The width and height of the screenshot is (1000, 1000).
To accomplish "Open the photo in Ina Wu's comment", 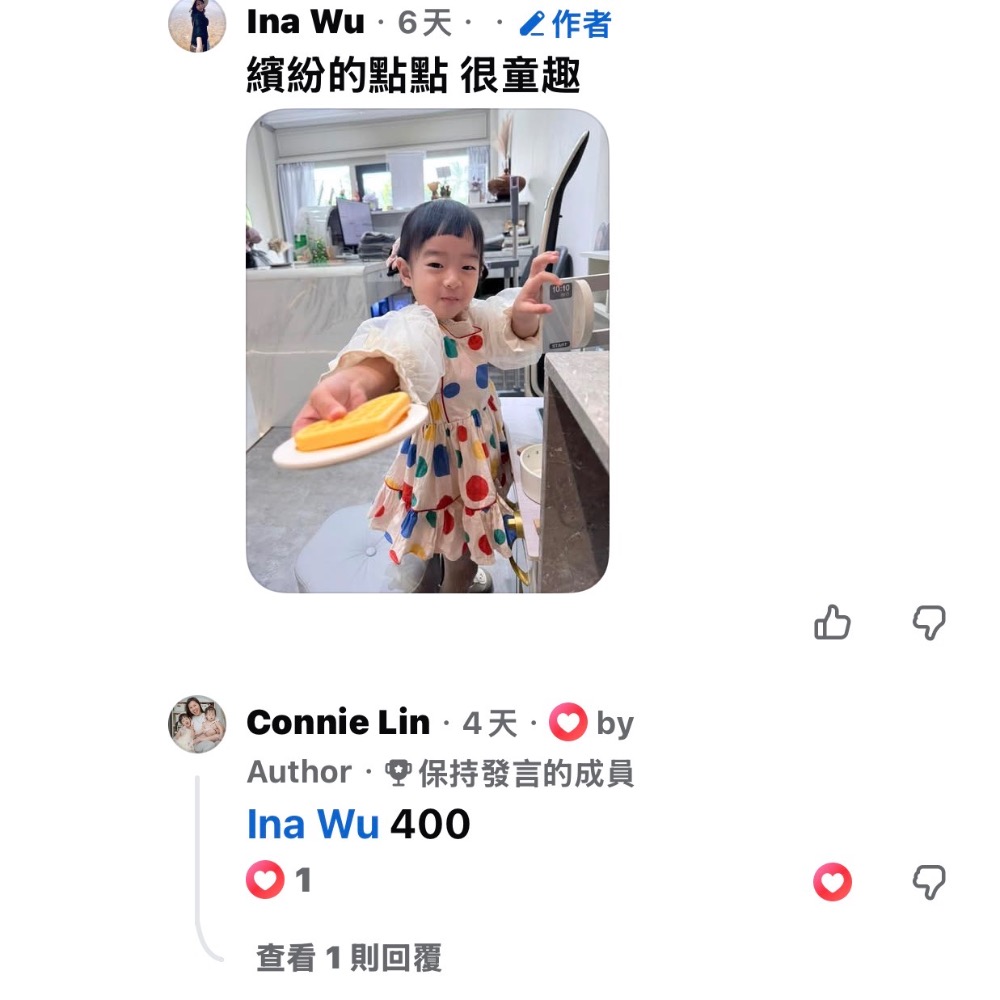I will [x=427, y=350].
